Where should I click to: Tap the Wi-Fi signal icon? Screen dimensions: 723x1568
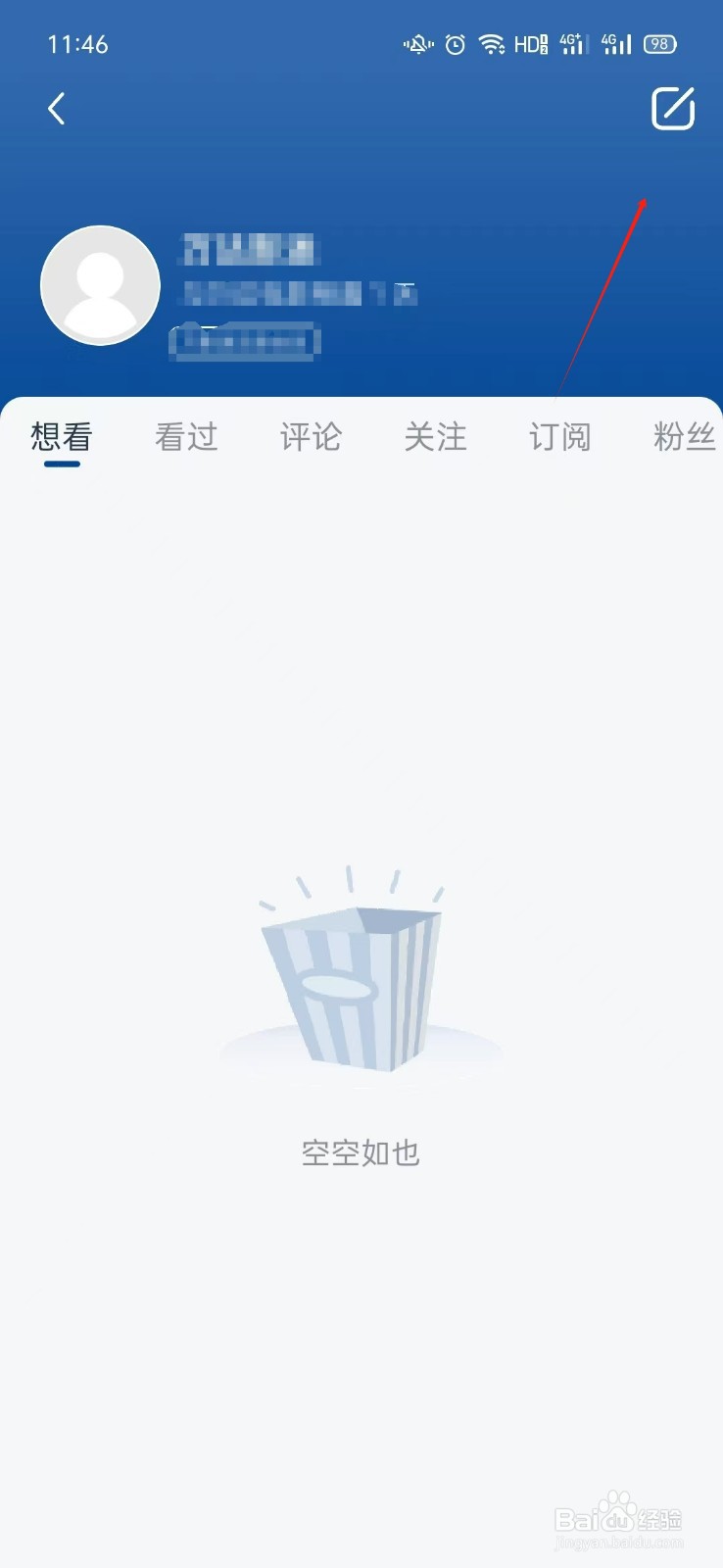tap(491, 44)
